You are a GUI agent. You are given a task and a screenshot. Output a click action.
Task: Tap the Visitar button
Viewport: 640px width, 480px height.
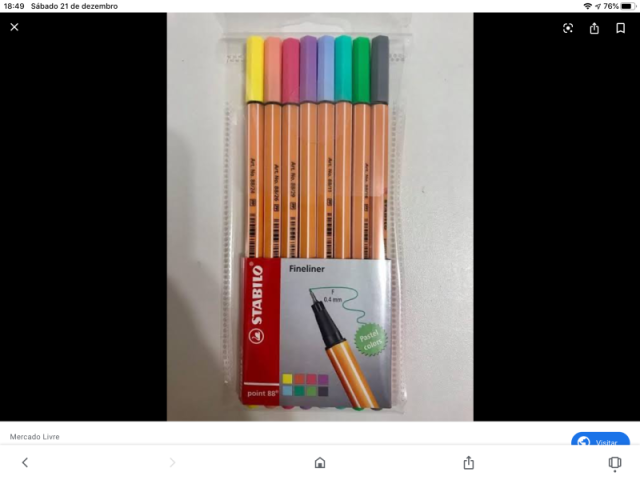(600, 441)
